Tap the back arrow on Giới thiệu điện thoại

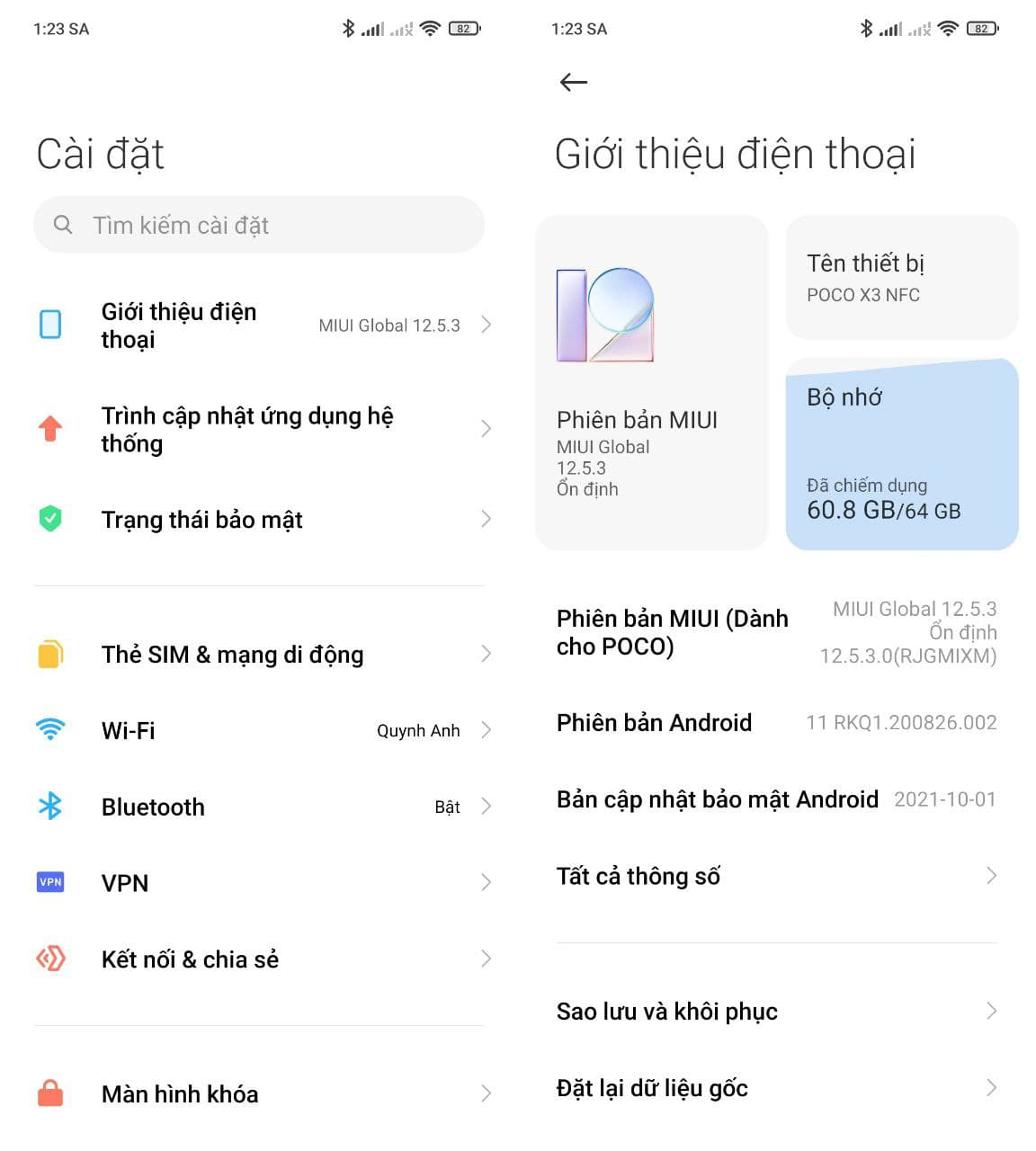(573, 83)
